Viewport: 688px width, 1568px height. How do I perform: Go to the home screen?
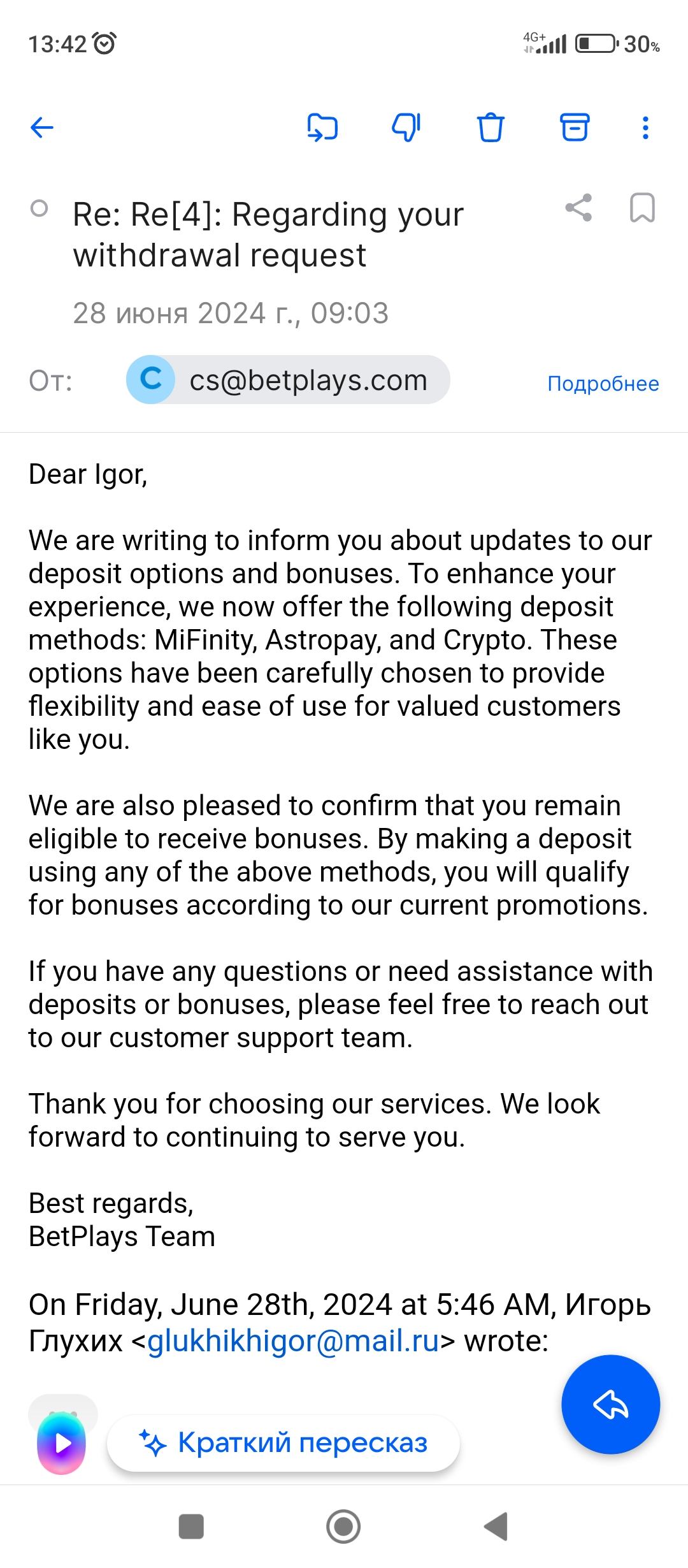pos(343,1527)
